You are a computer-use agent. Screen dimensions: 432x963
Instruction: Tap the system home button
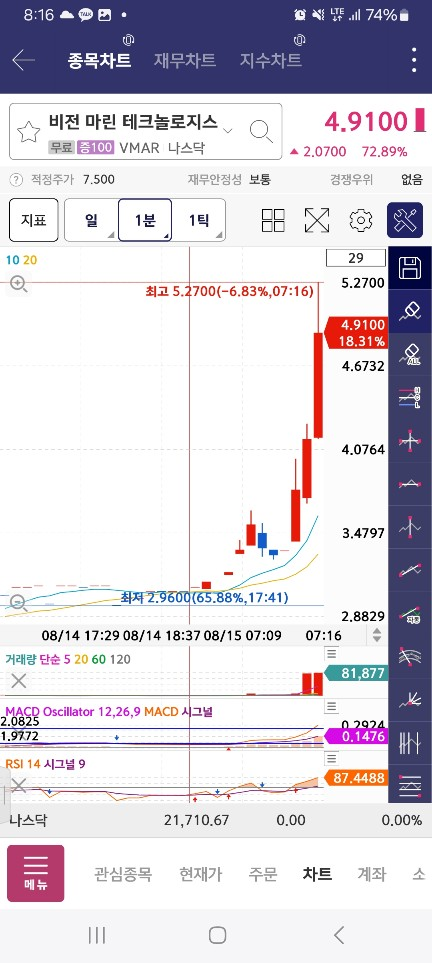(x=217, y=935)
